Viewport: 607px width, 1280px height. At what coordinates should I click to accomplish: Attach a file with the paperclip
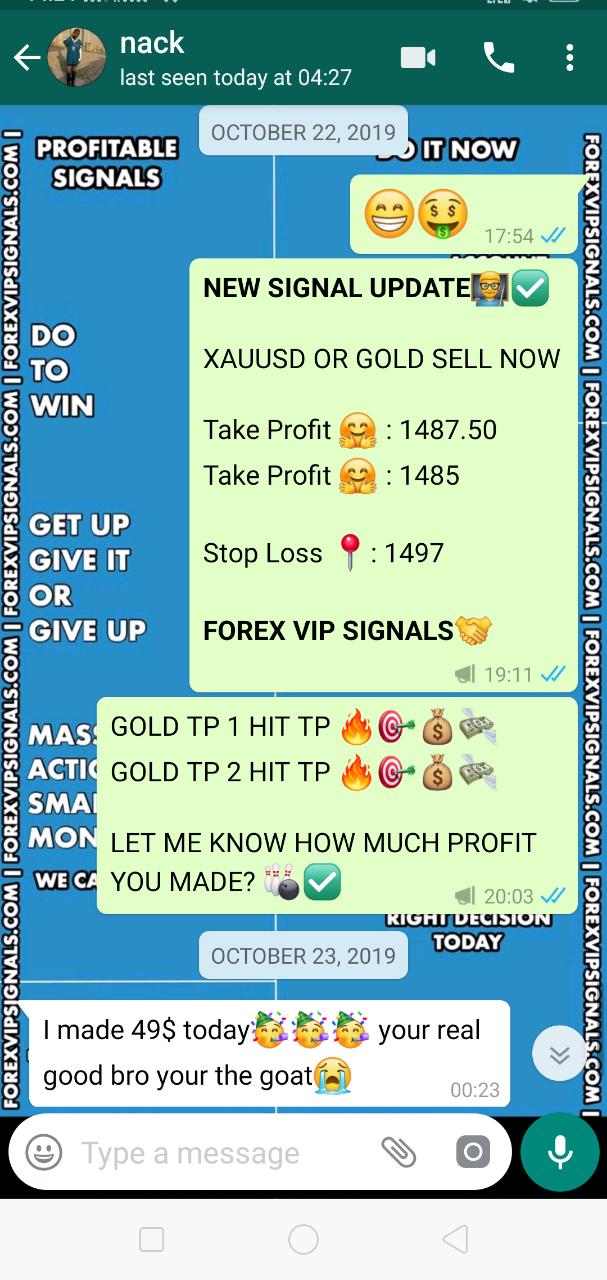pos(398,1152)
